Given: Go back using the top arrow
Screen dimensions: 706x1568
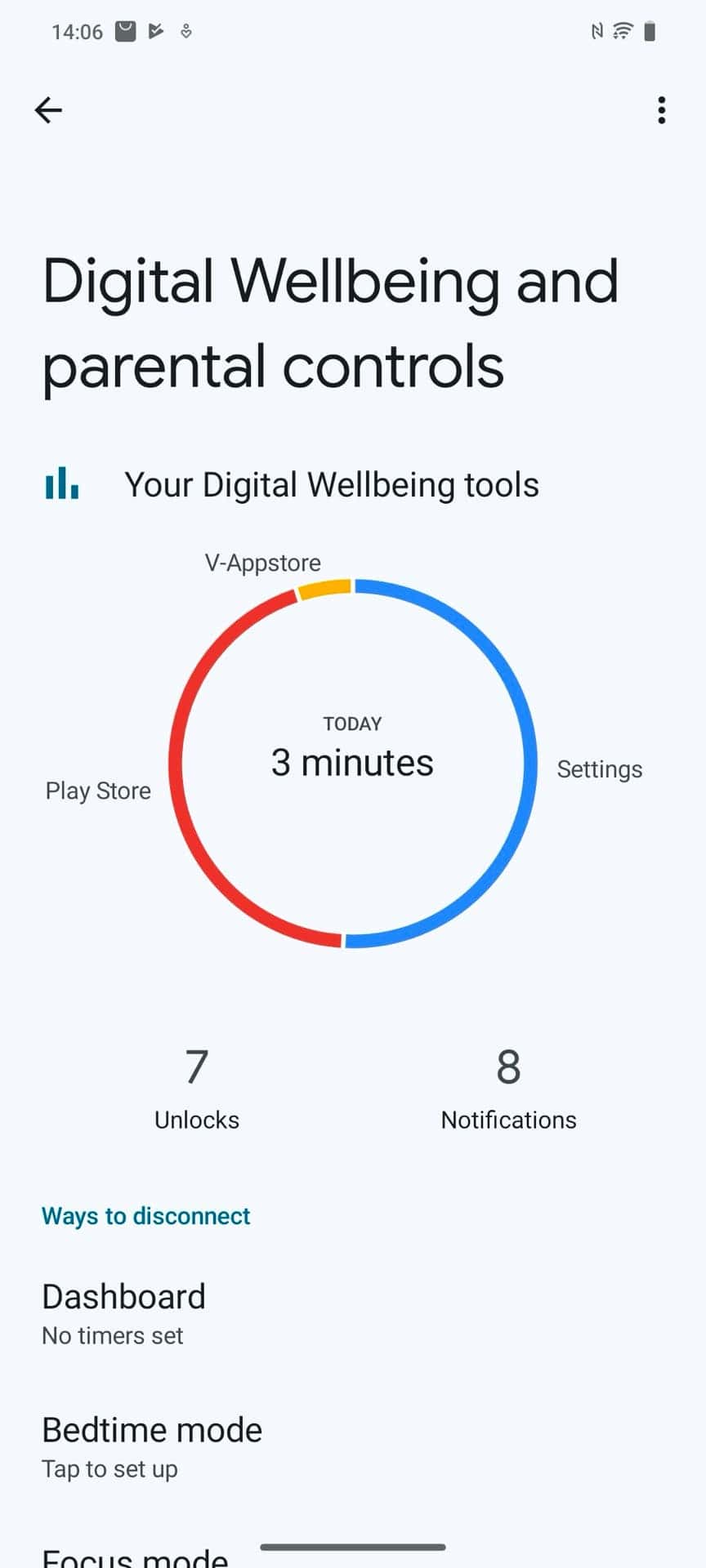Looking at the screenshot, I should (48, 110).
